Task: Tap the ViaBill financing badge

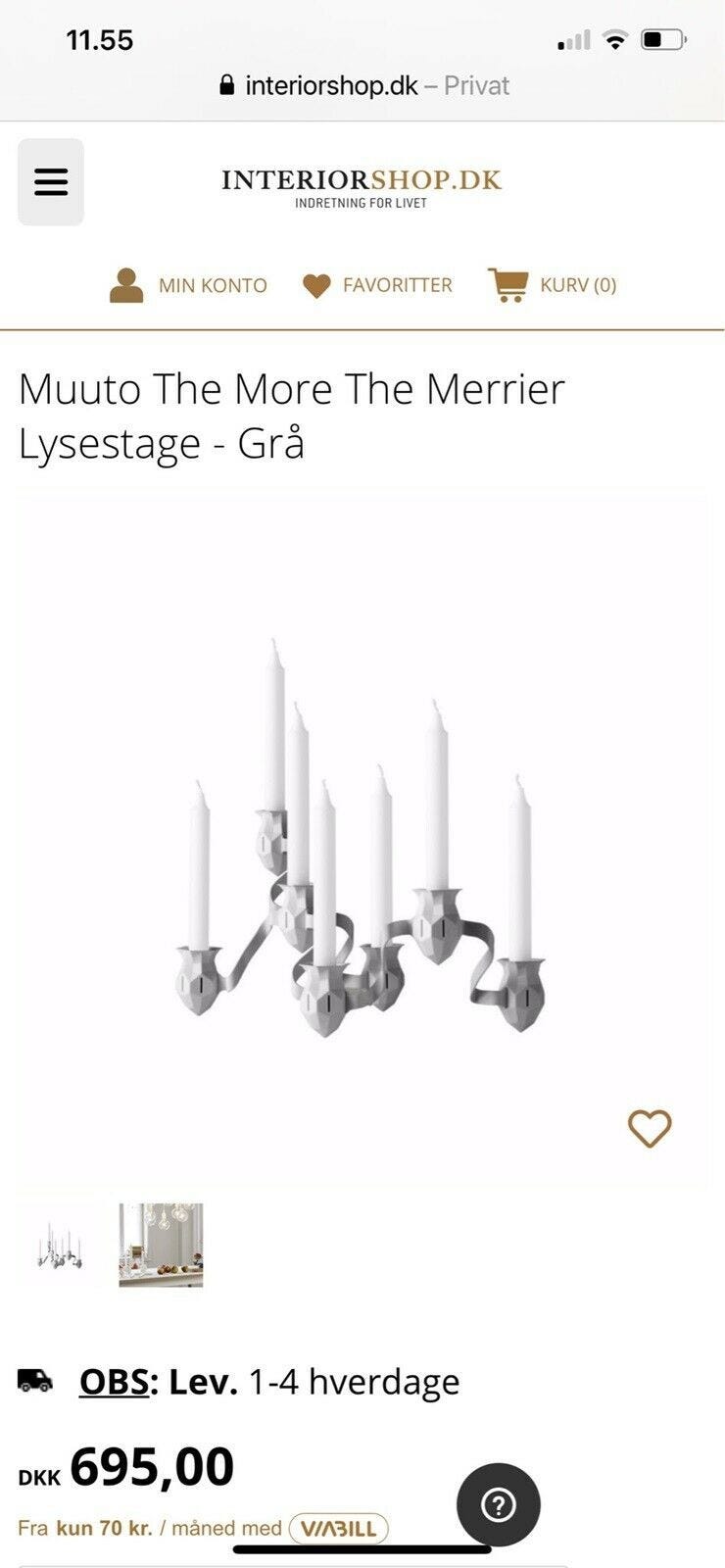Action: (x=339, y=1529)
